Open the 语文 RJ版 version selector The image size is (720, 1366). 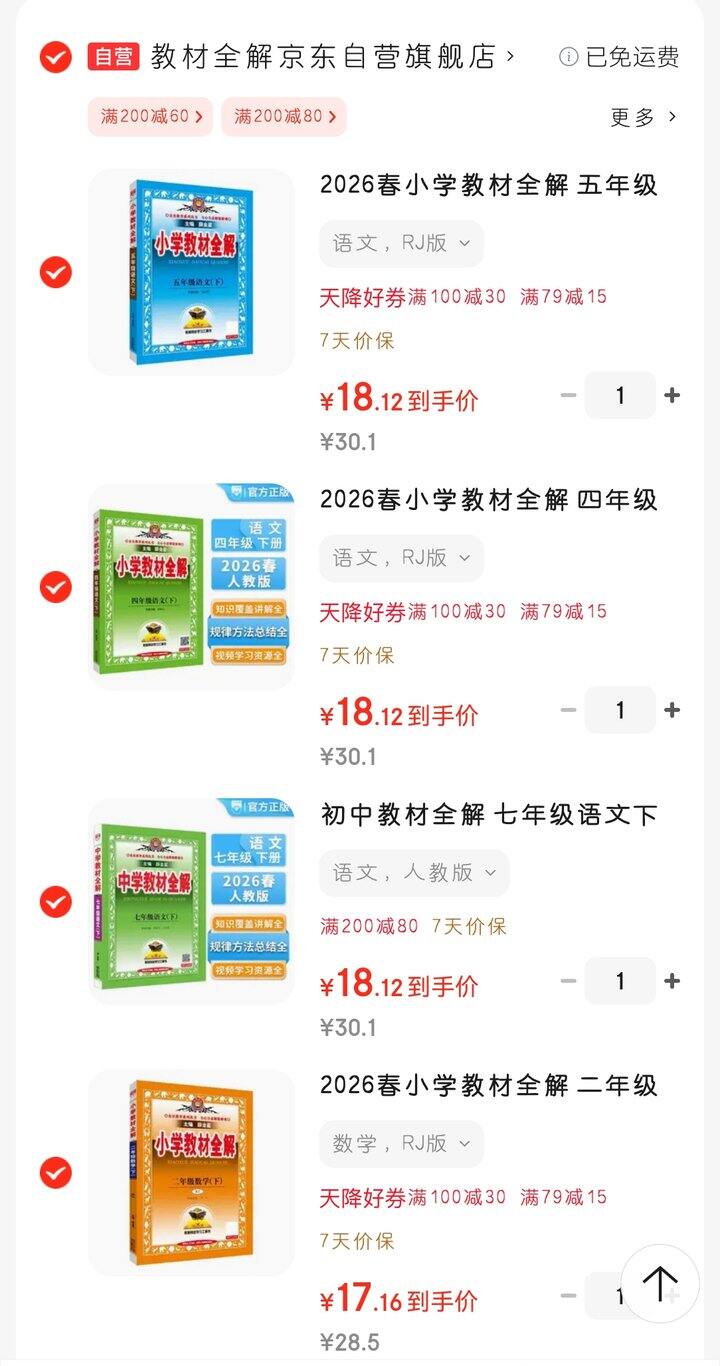[x=401, y=243]
